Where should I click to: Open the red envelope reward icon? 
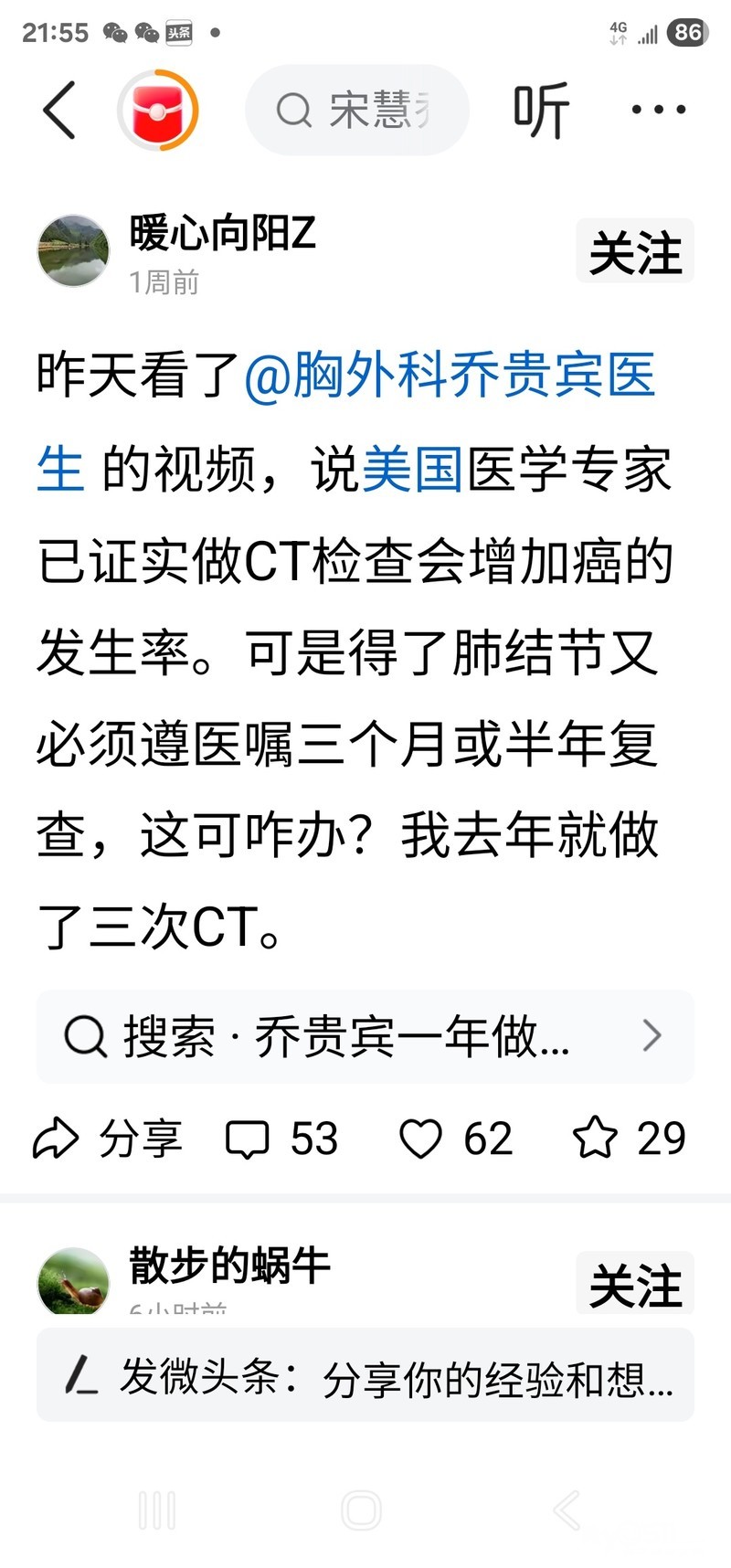(x=158, y=110)
